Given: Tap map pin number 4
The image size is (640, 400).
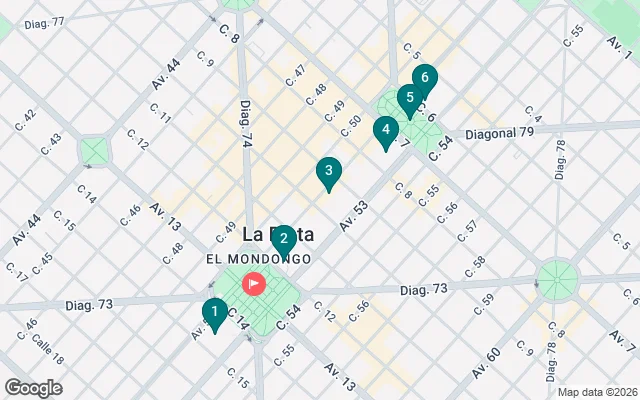Looking at the screenshot, I should [385, 130].
